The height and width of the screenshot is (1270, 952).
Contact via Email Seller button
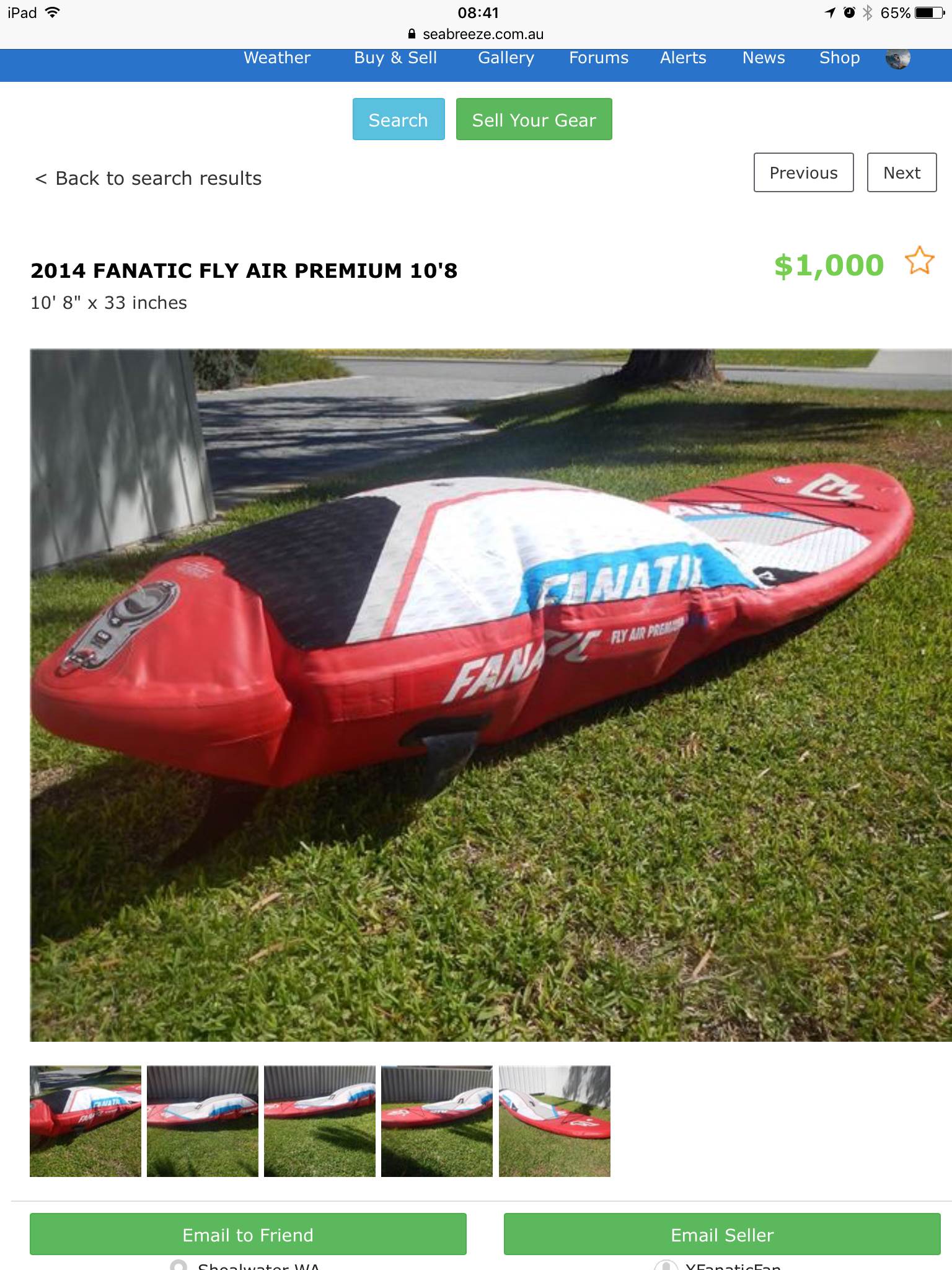[x=722, y=1235]
